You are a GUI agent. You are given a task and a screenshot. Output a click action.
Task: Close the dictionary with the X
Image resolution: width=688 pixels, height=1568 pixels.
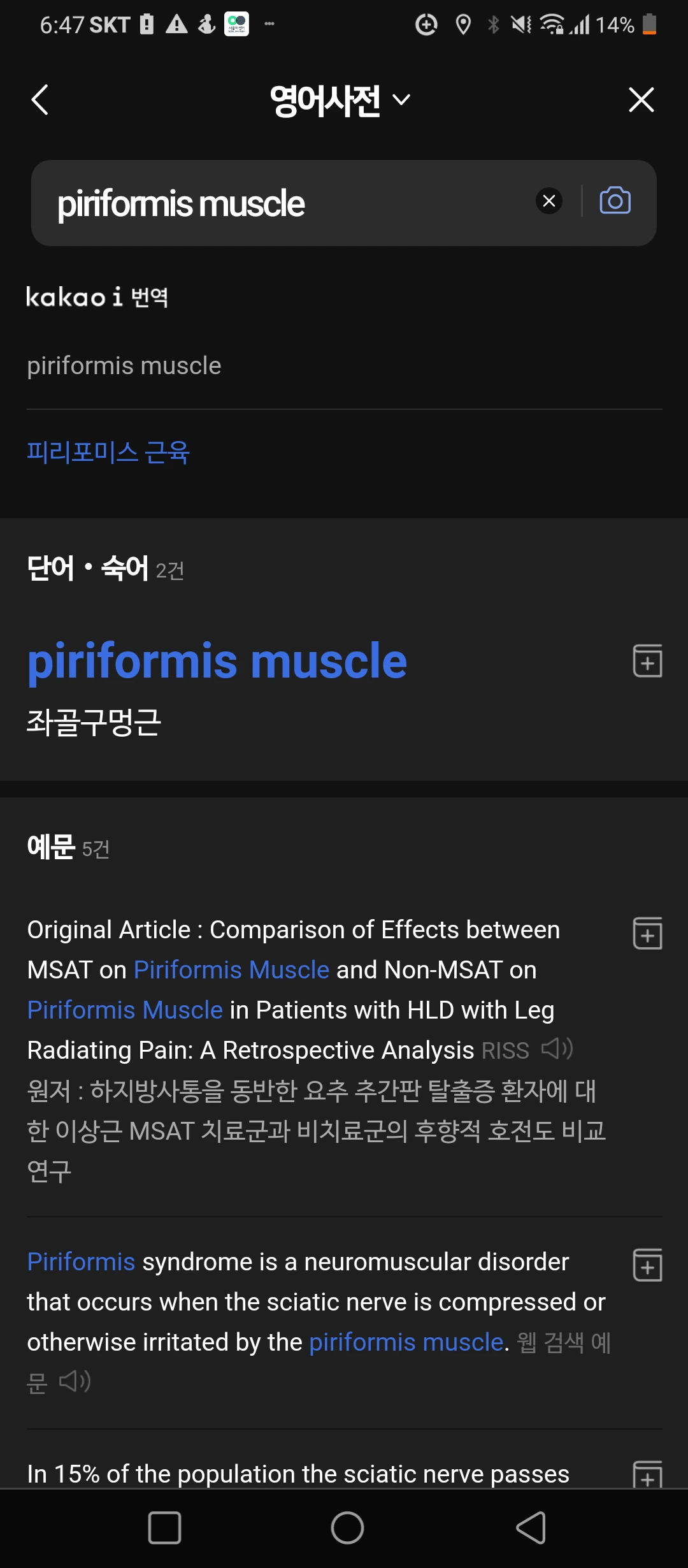point(641,100)
